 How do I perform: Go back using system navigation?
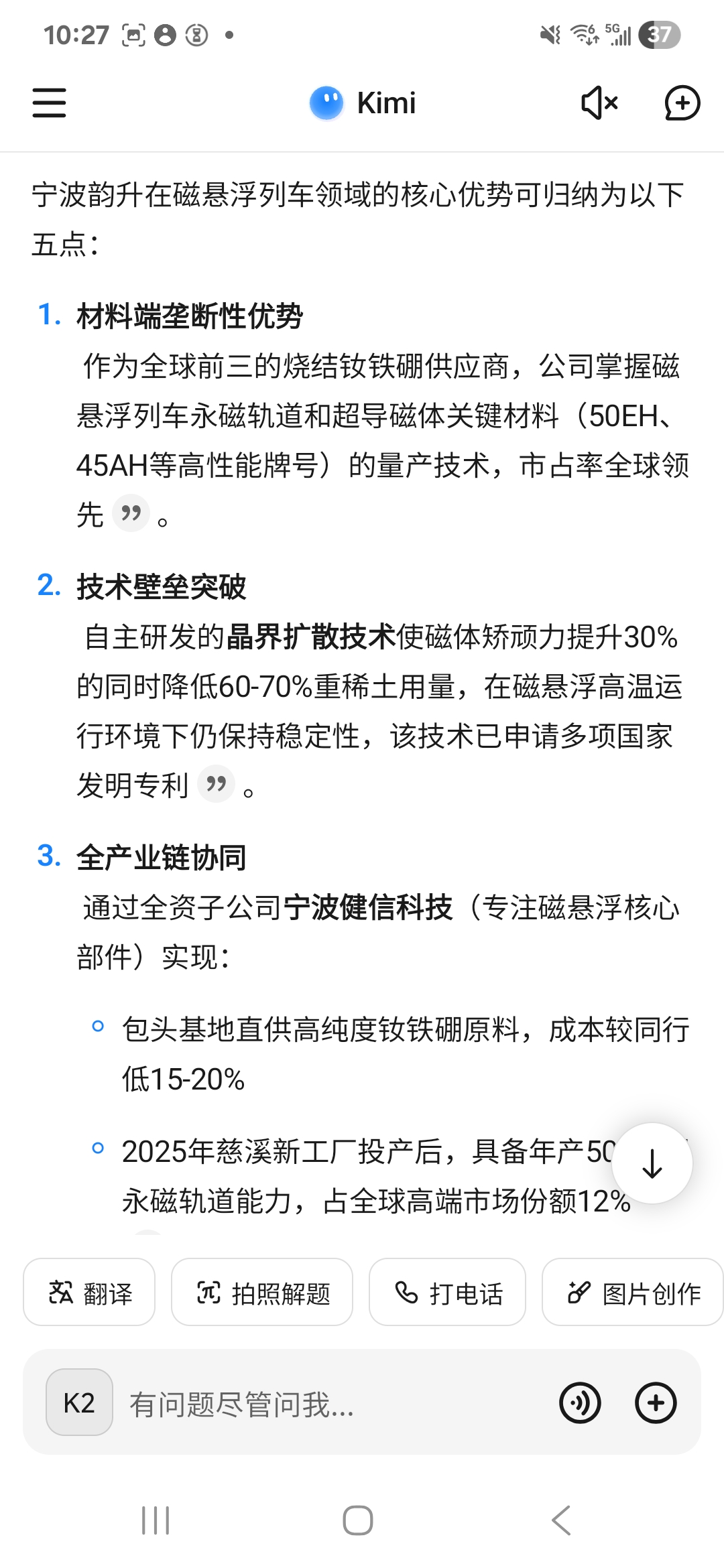[561, 1520]
